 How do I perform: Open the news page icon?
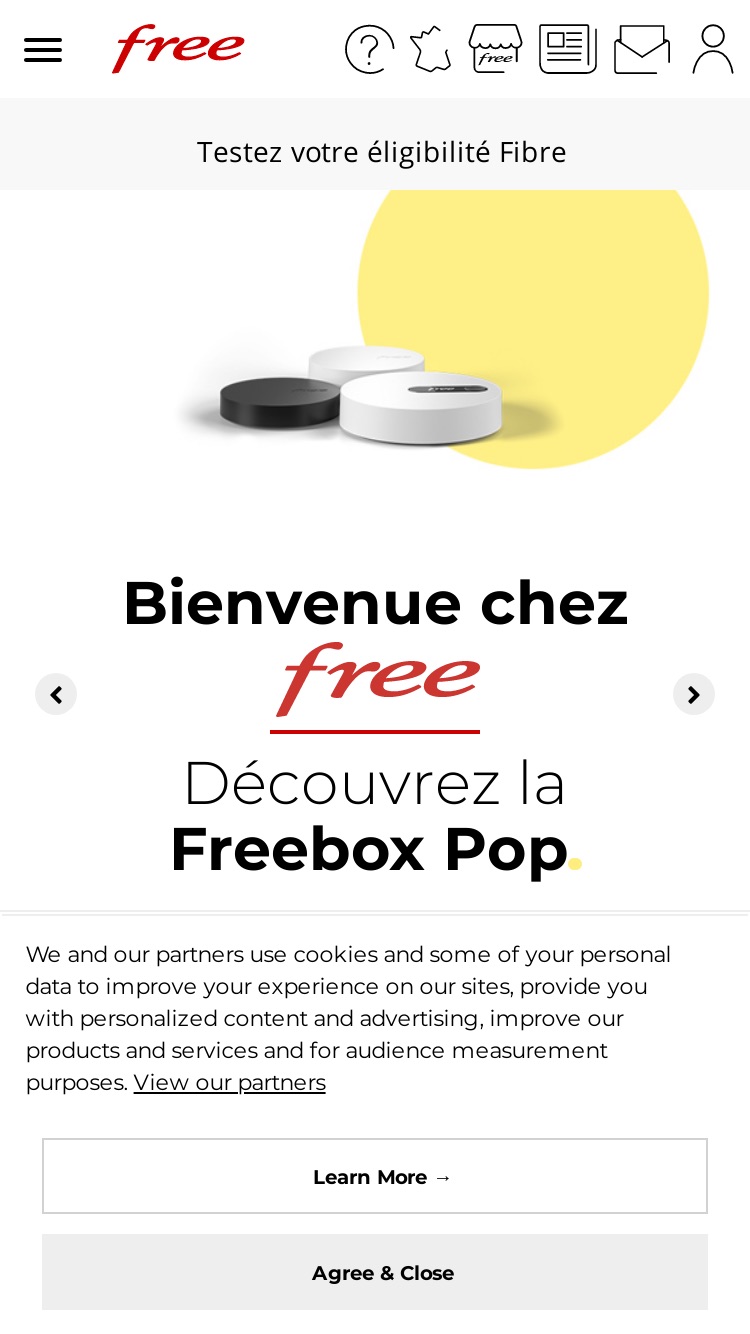[568, 49]
